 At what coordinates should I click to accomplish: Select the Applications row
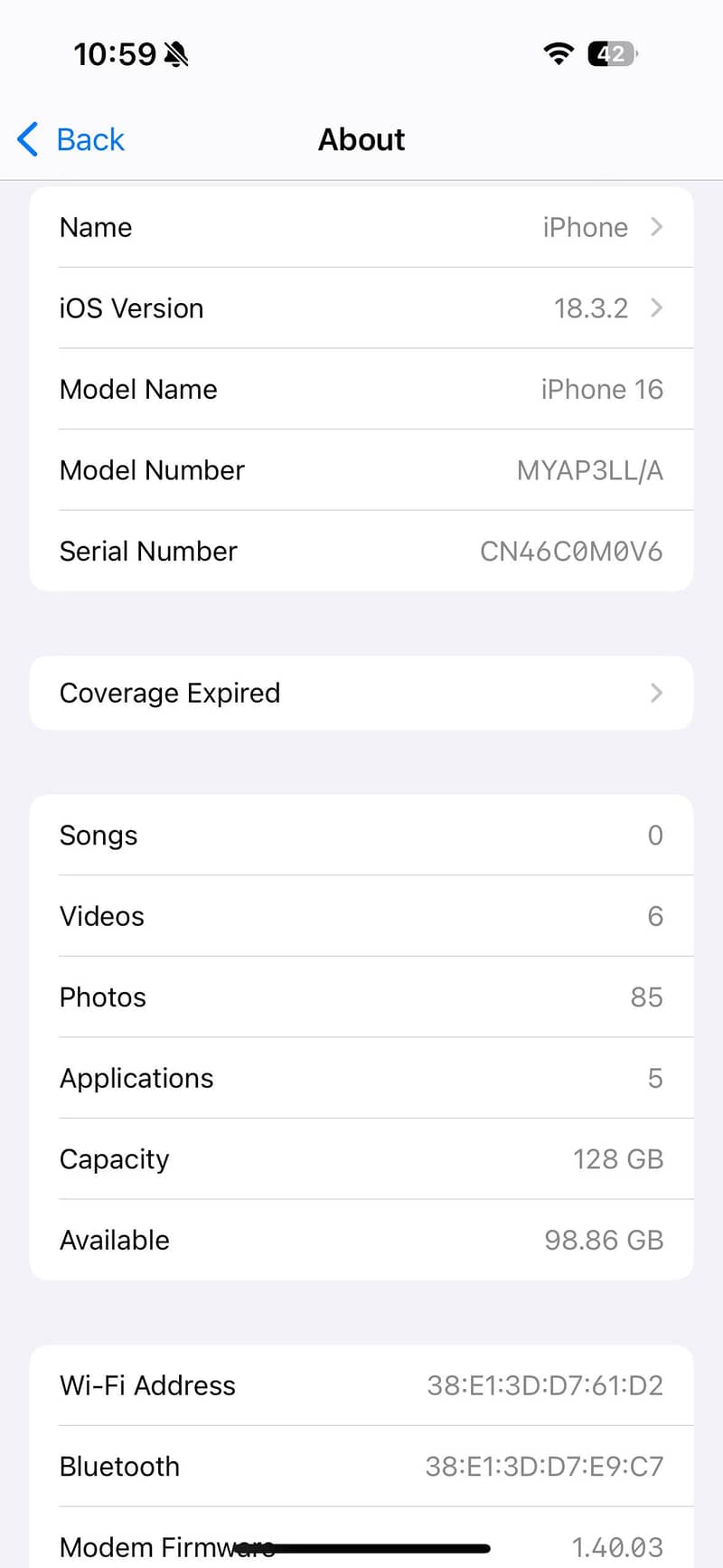pos(361,1077)
